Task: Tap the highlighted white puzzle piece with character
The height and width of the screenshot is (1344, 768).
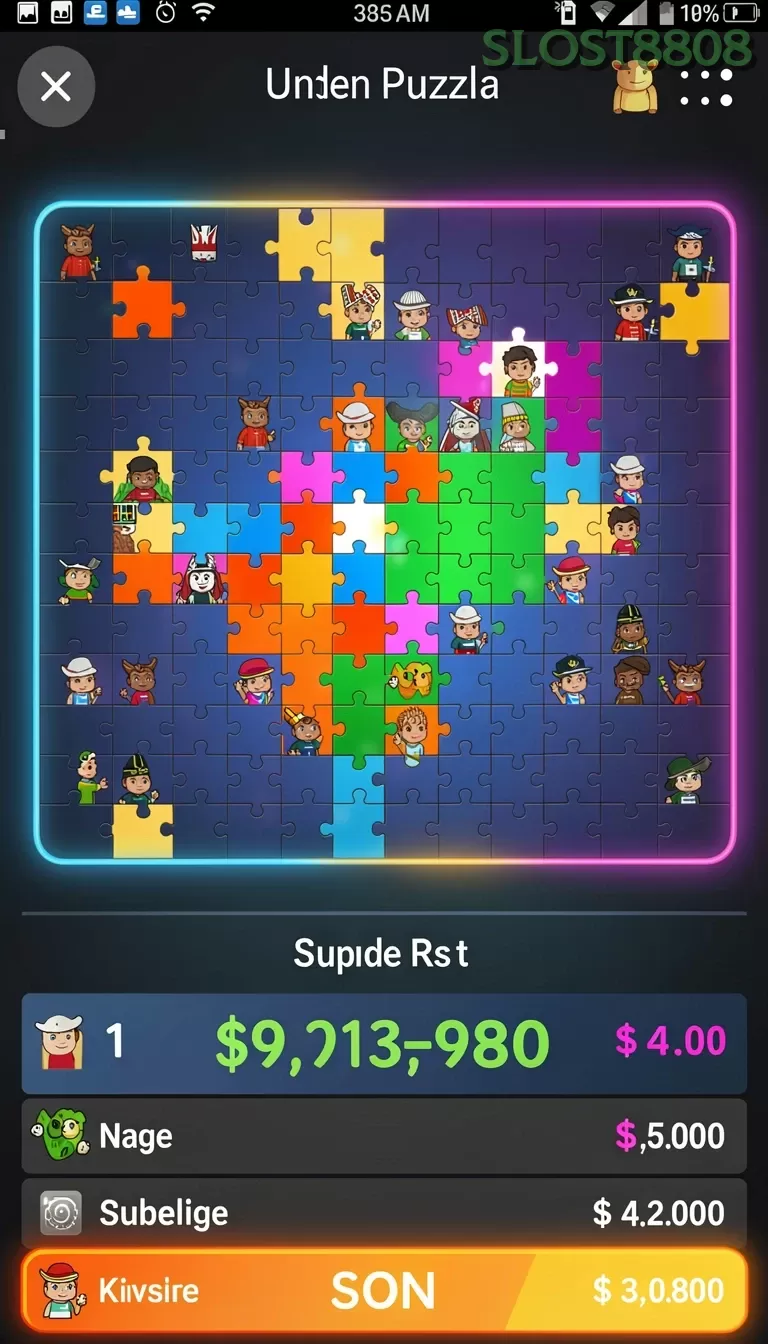Action: click(x=518, y=368)
